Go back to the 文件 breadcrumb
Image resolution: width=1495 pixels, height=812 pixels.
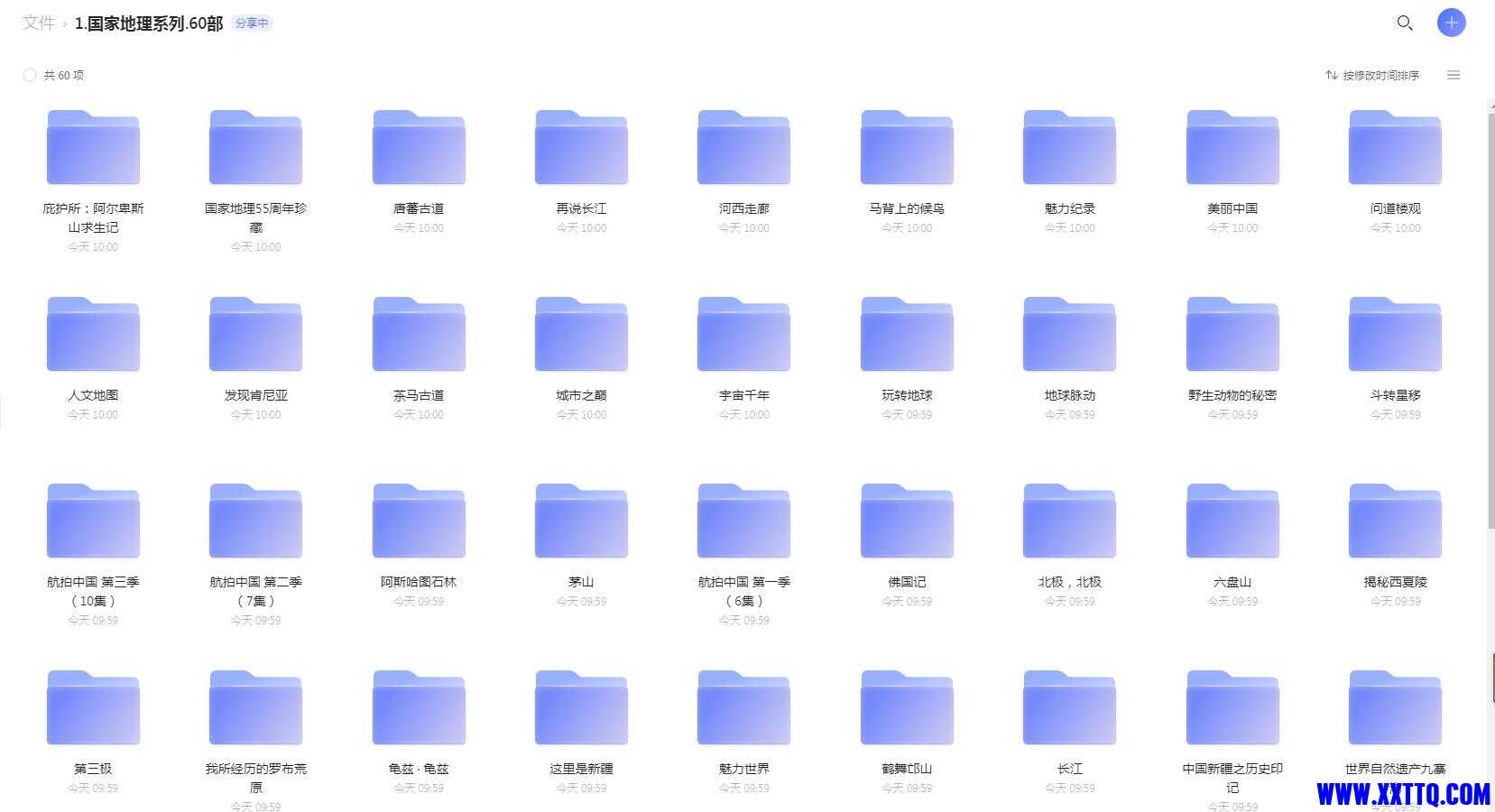(x=38, y=23)
